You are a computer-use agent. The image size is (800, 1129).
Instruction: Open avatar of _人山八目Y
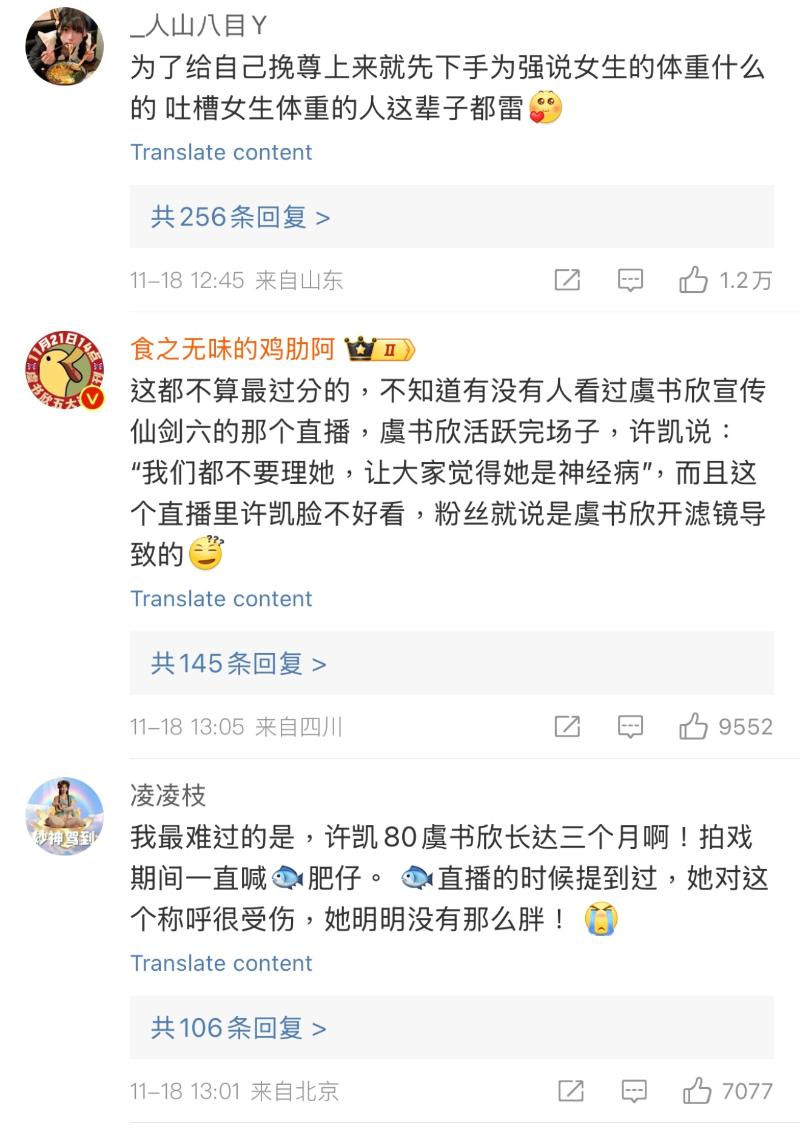coord(64,47)
